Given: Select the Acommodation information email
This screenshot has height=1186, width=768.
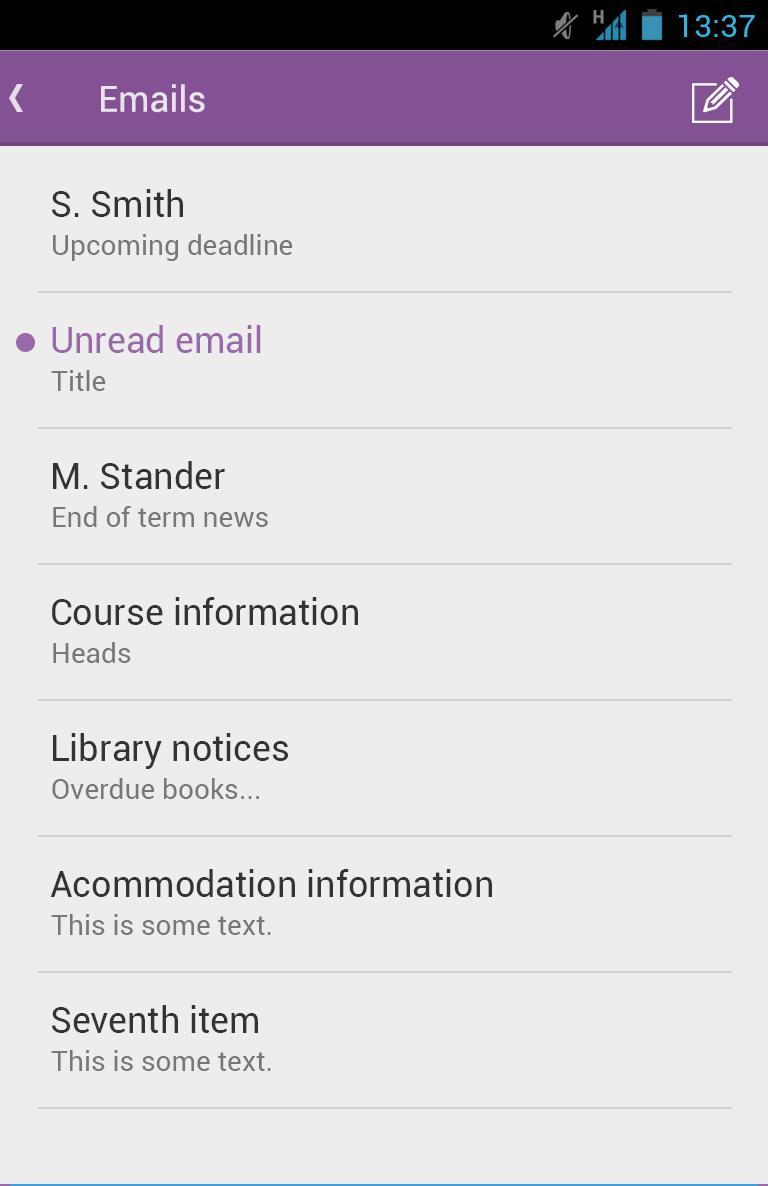Looking at the screenshot, I should coord(384,903).
